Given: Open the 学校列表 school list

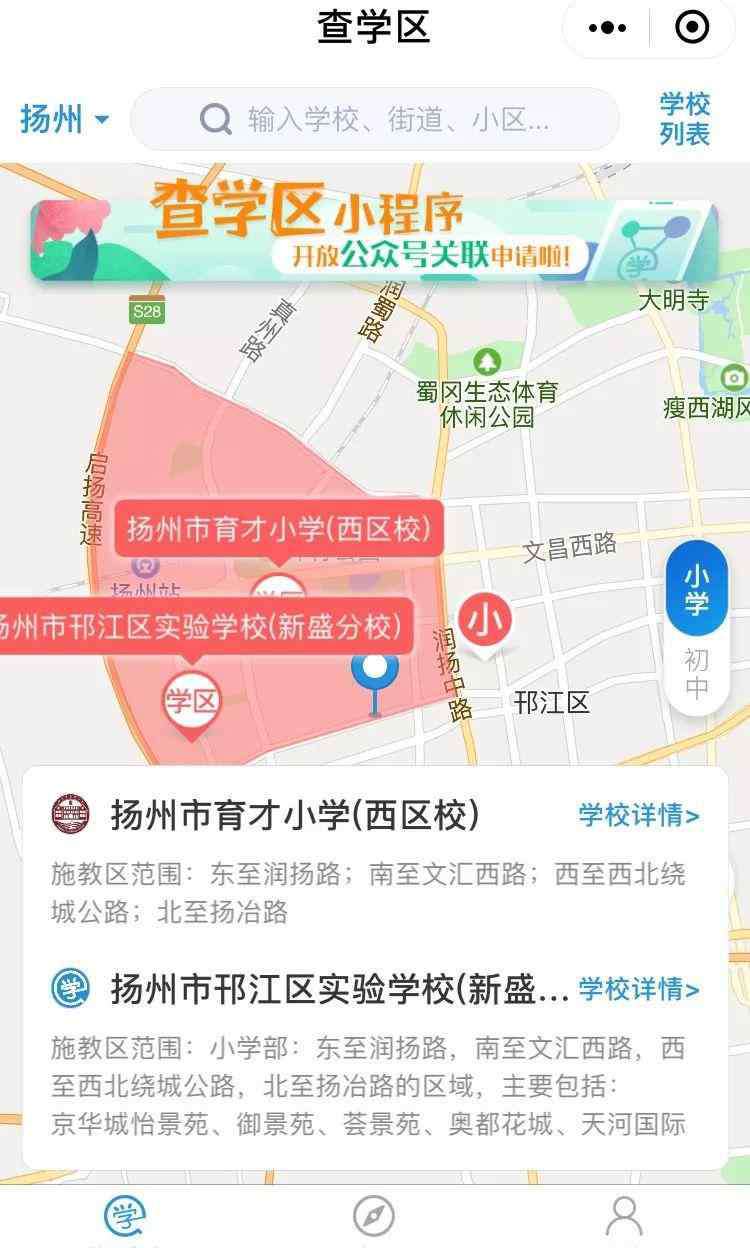Looking at the screenshot, I should 685,119.
